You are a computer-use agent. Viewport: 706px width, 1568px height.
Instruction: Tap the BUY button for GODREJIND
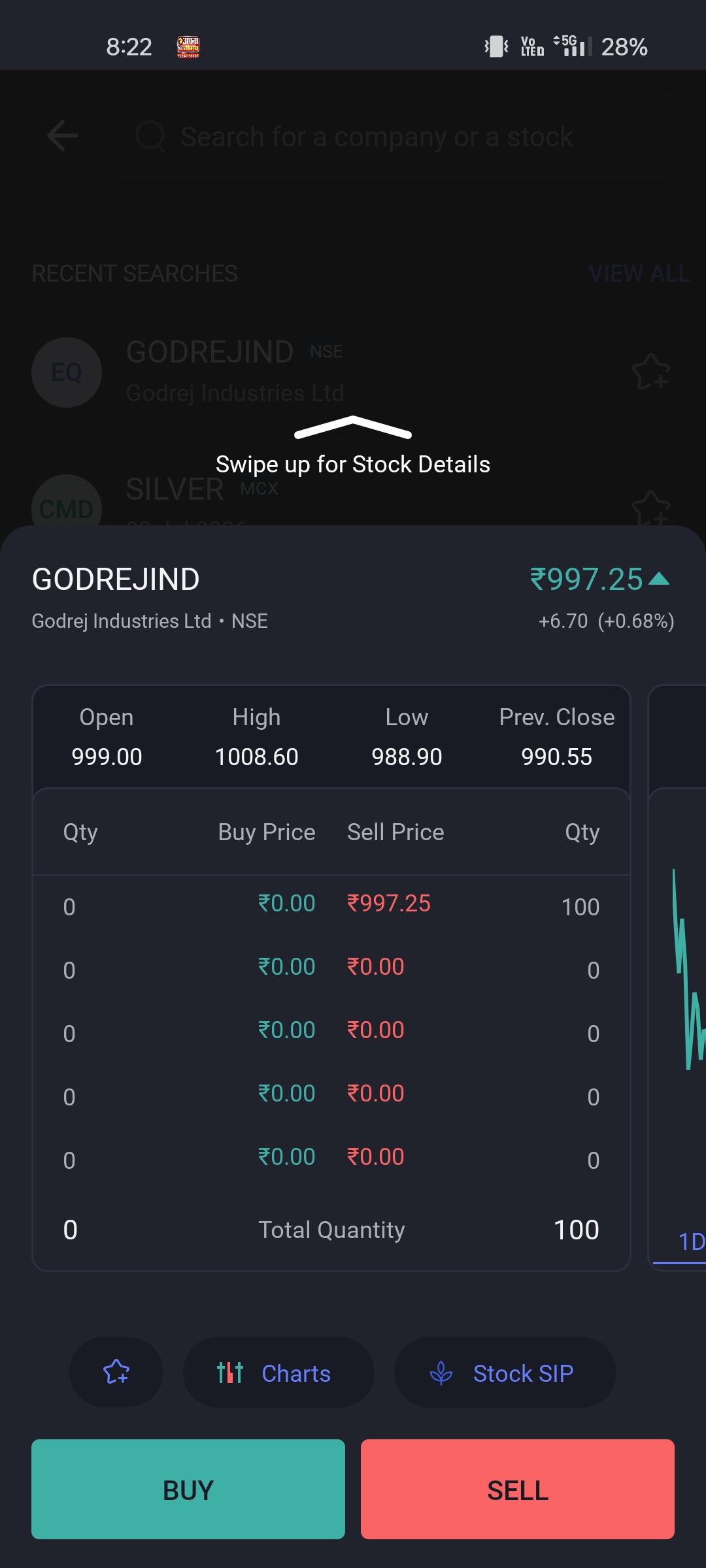click(x=188, y=1489)
